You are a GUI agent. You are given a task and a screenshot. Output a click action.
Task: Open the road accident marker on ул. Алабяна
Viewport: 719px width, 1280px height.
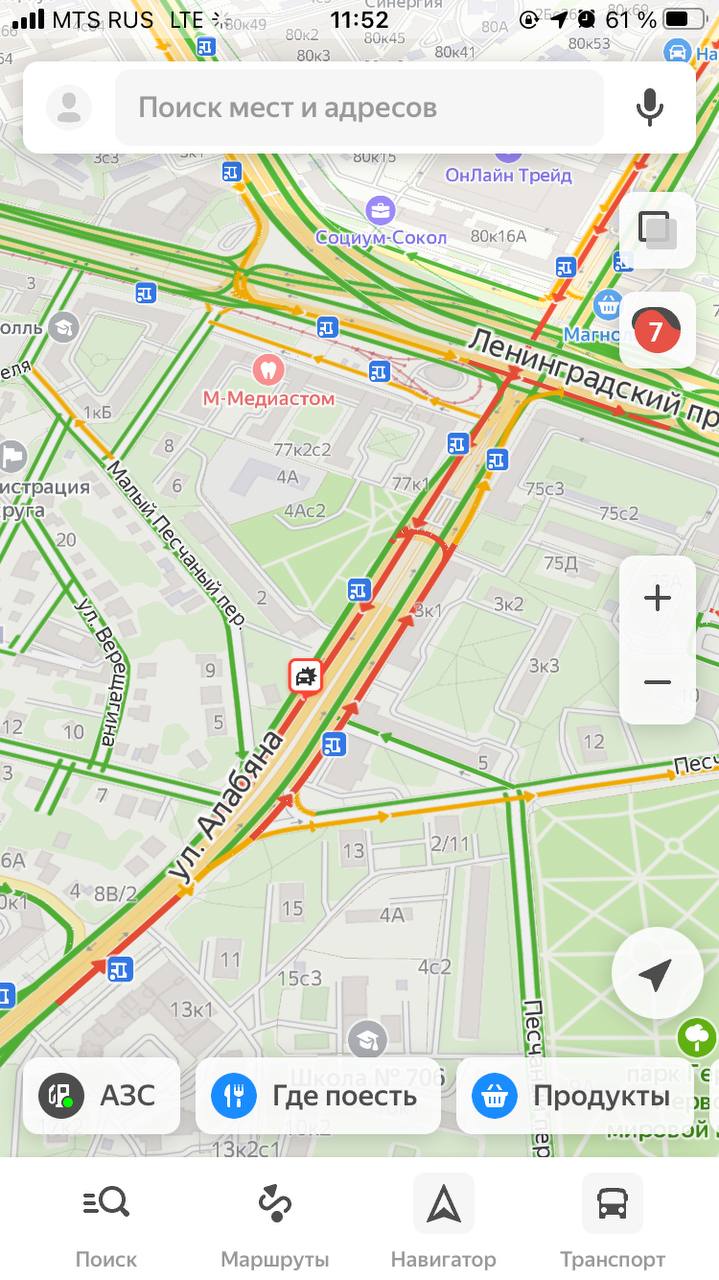tap(306, 677)
